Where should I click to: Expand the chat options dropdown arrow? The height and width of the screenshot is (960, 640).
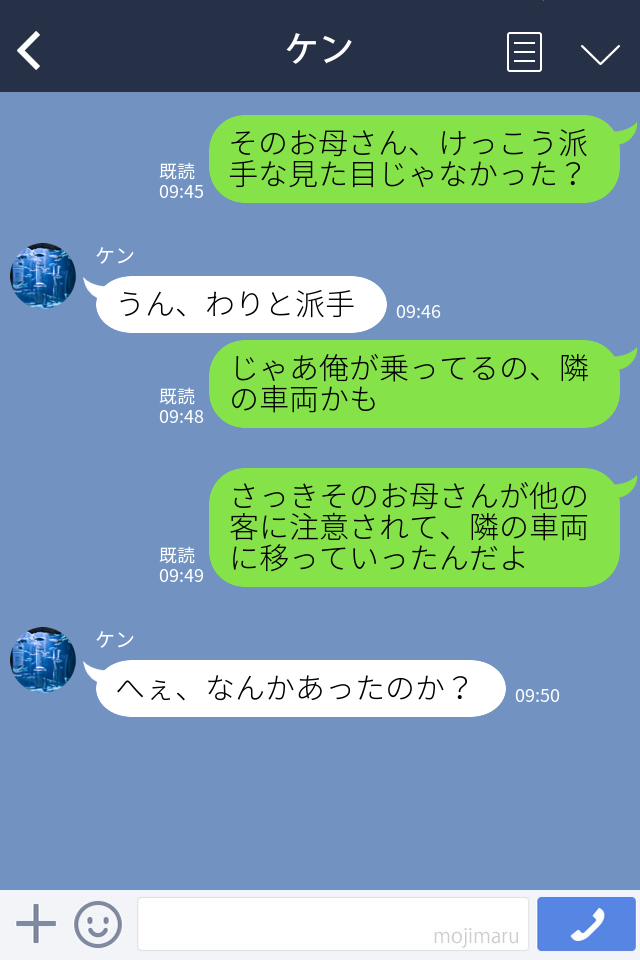(600, 53)
